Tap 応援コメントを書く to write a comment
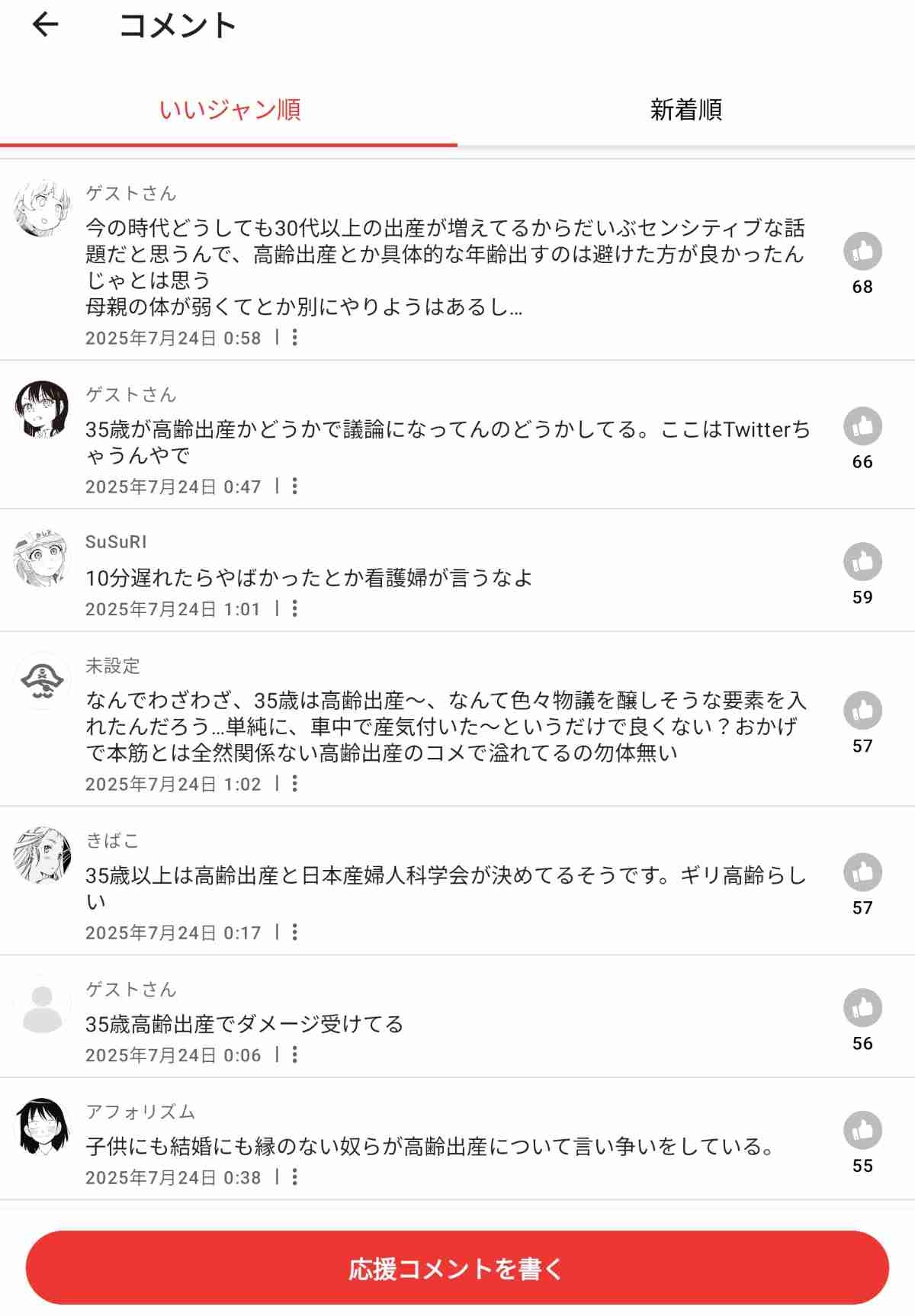The width and height of the screenshot is (915, 1316). click(457, 1268)
